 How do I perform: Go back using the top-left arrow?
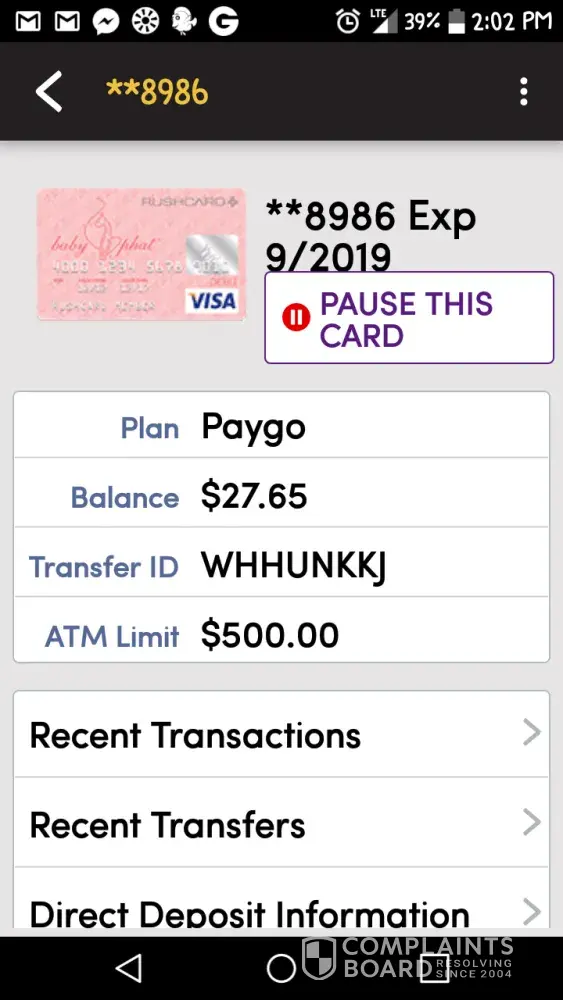click(x=49, y=92)
